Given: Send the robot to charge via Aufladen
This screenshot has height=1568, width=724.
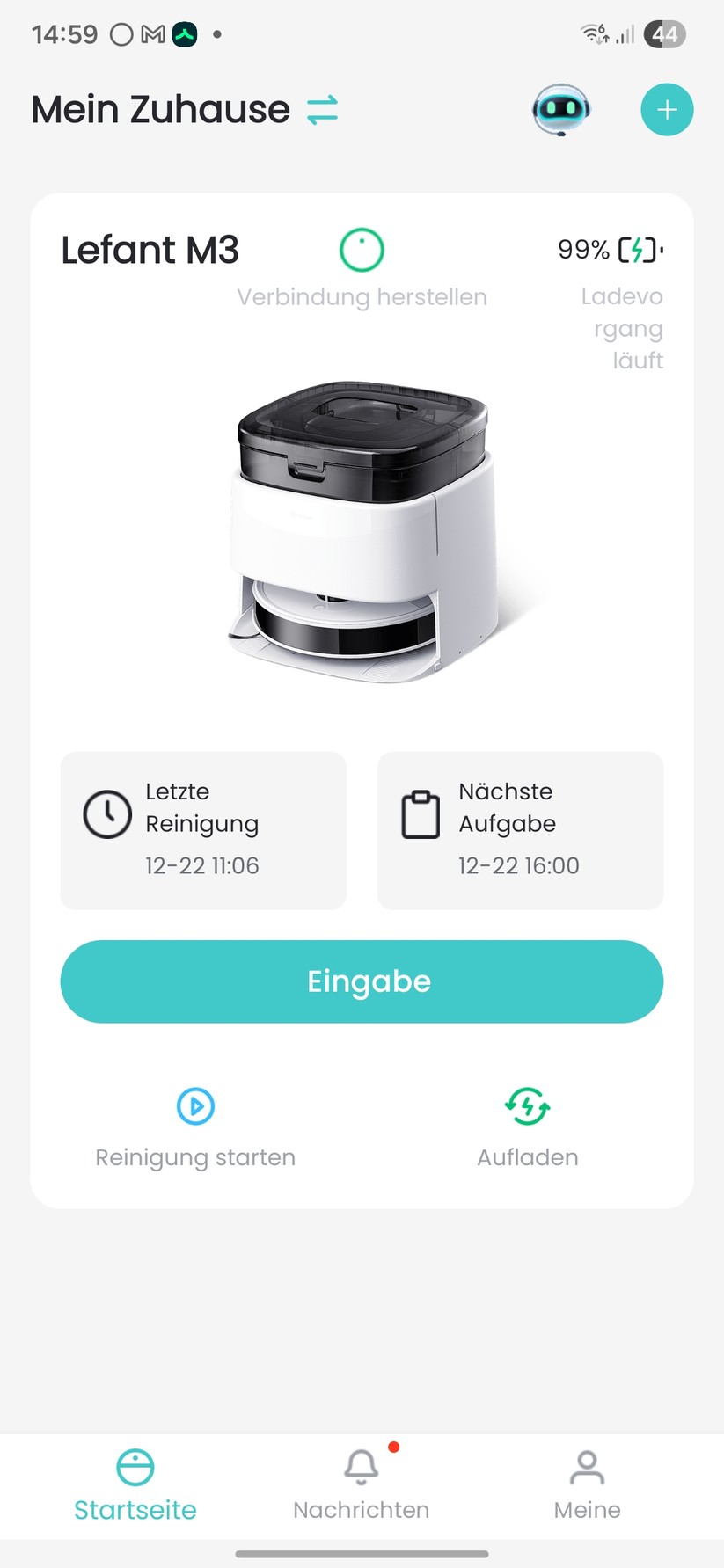Looking at the screenshot, I should tap(528, 1126).
